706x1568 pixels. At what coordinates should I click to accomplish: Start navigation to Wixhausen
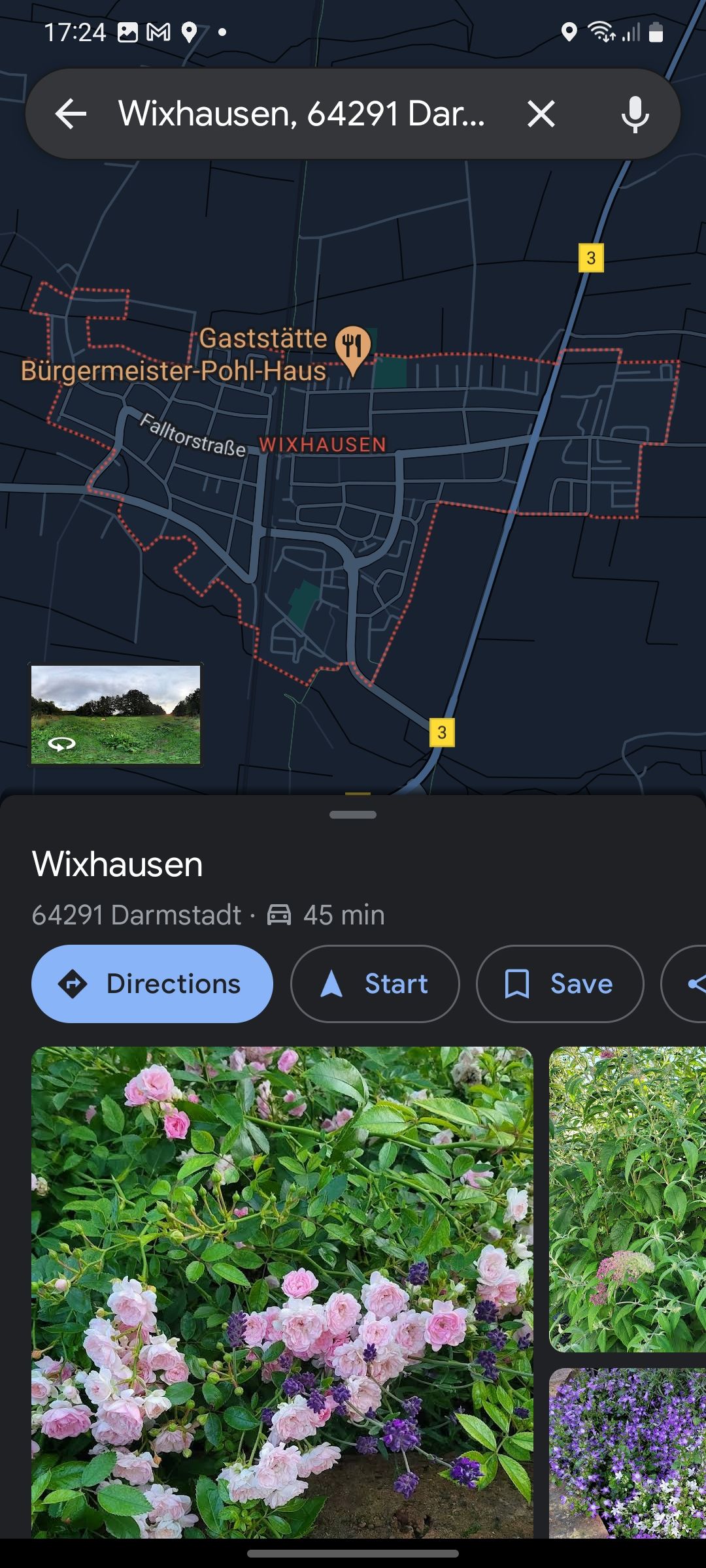[375, 983]
